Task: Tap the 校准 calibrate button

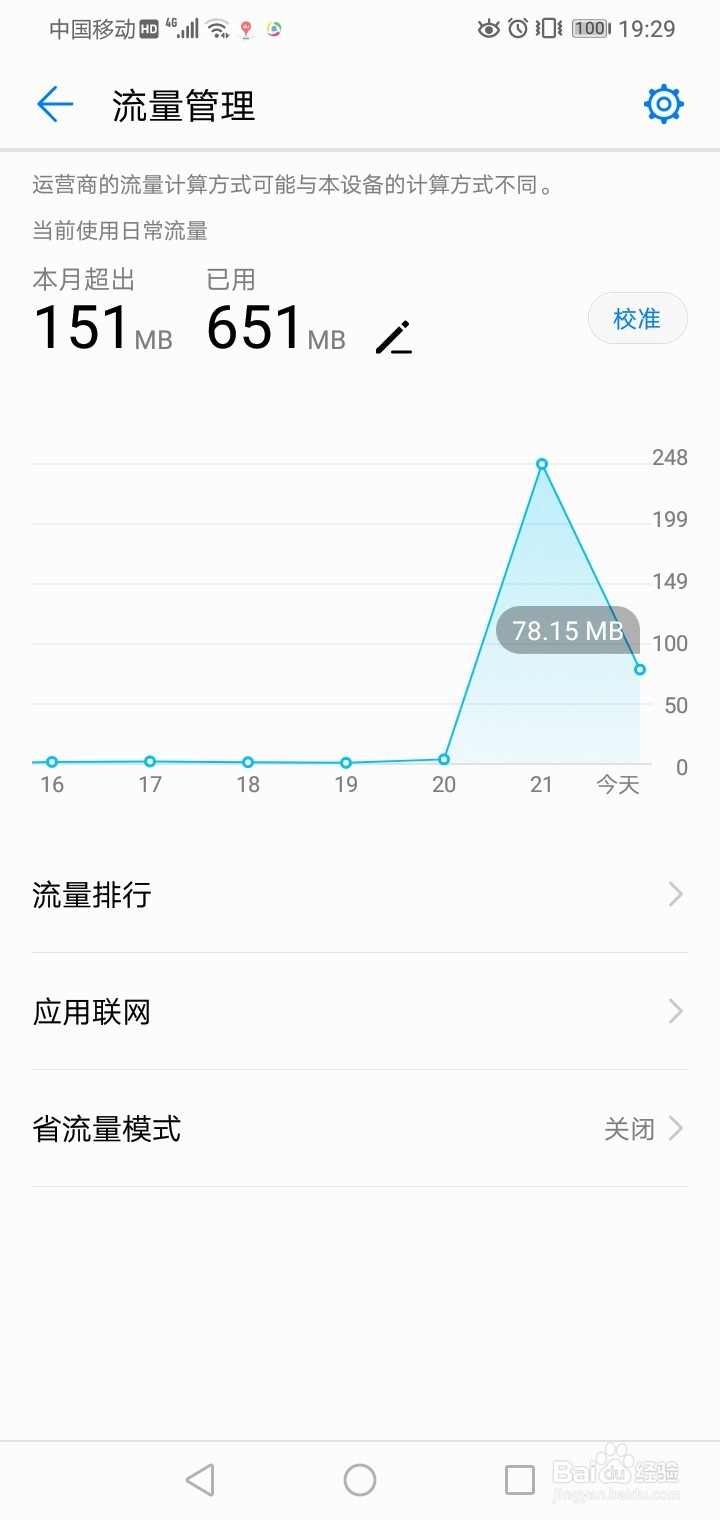Action: coord(637,318)
